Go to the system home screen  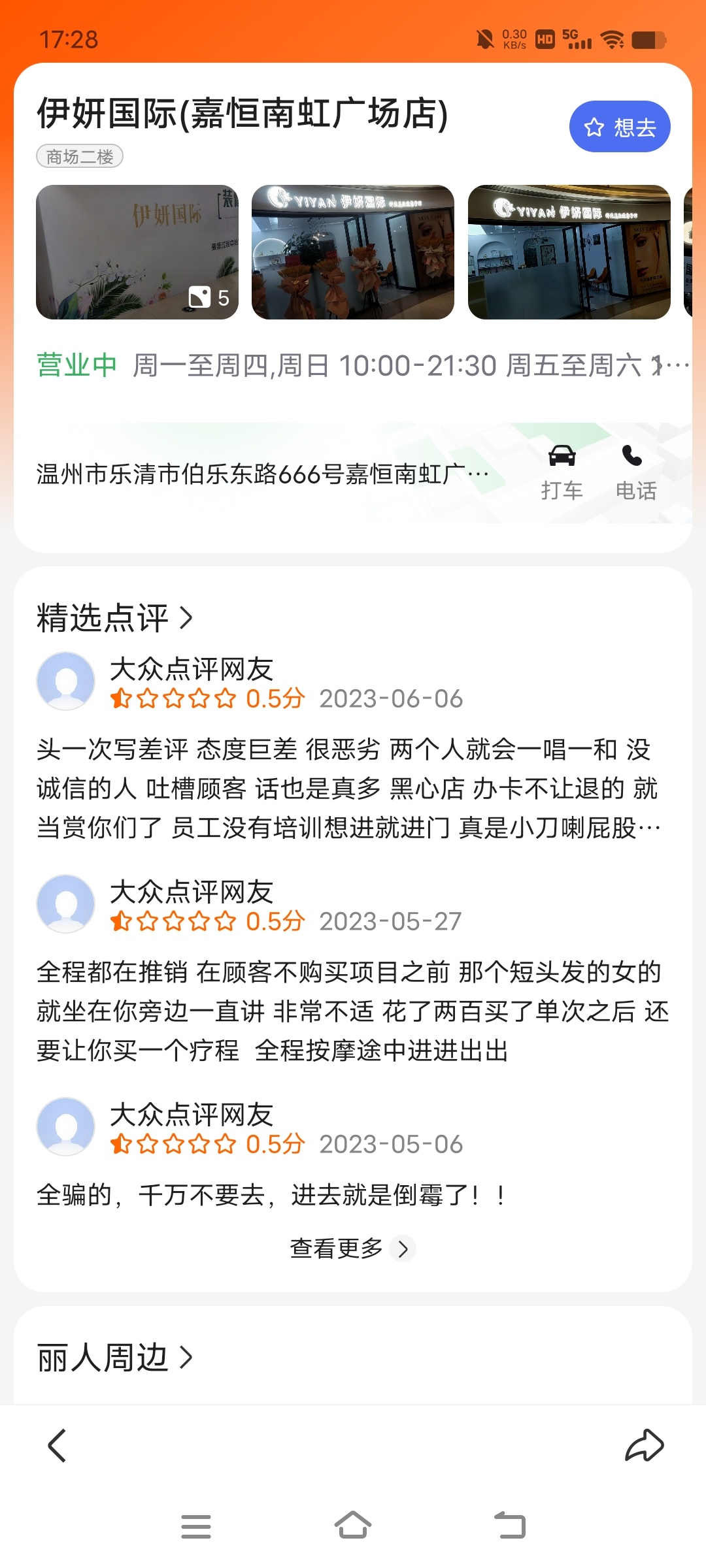tap(353, 1526)
